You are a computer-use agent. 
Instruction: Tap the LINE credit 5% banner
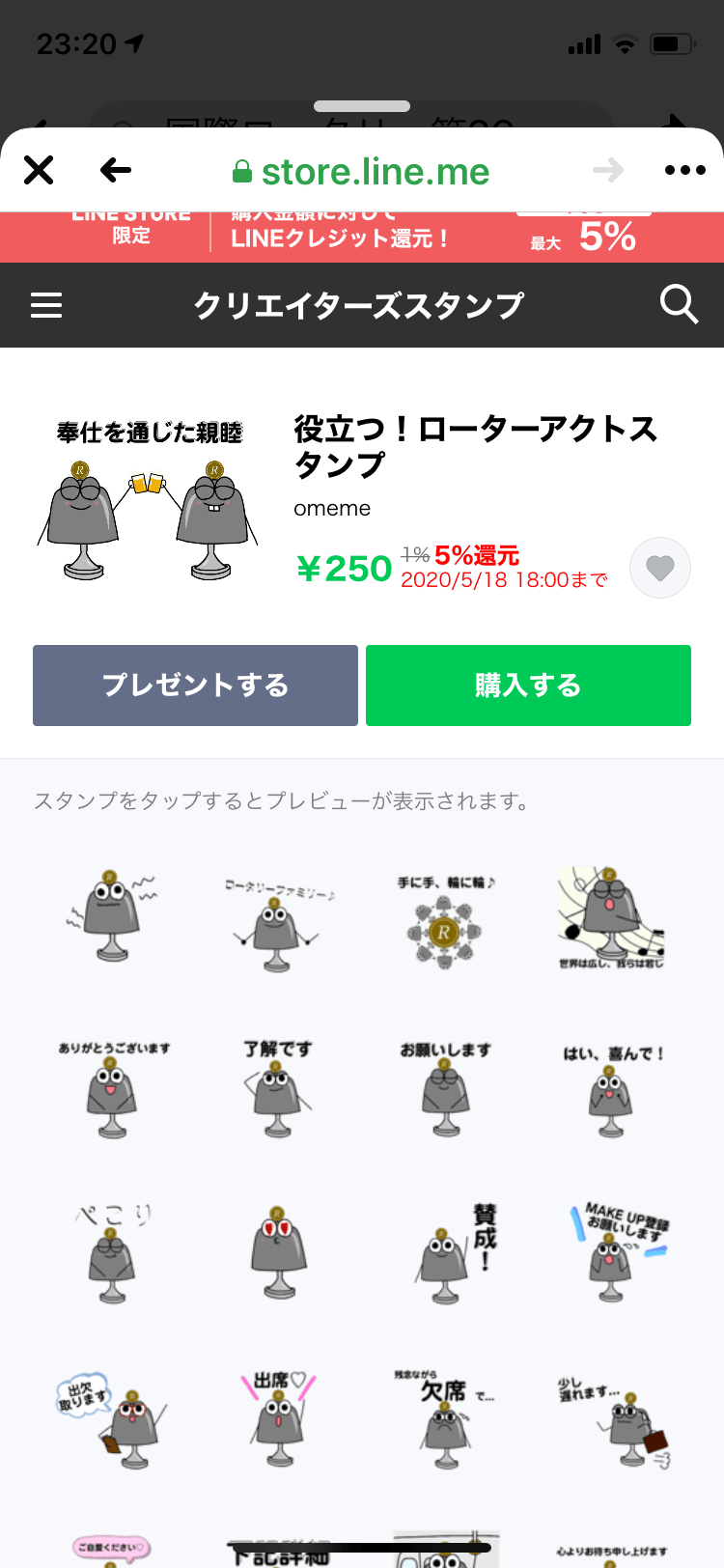[x=362, y=237]
